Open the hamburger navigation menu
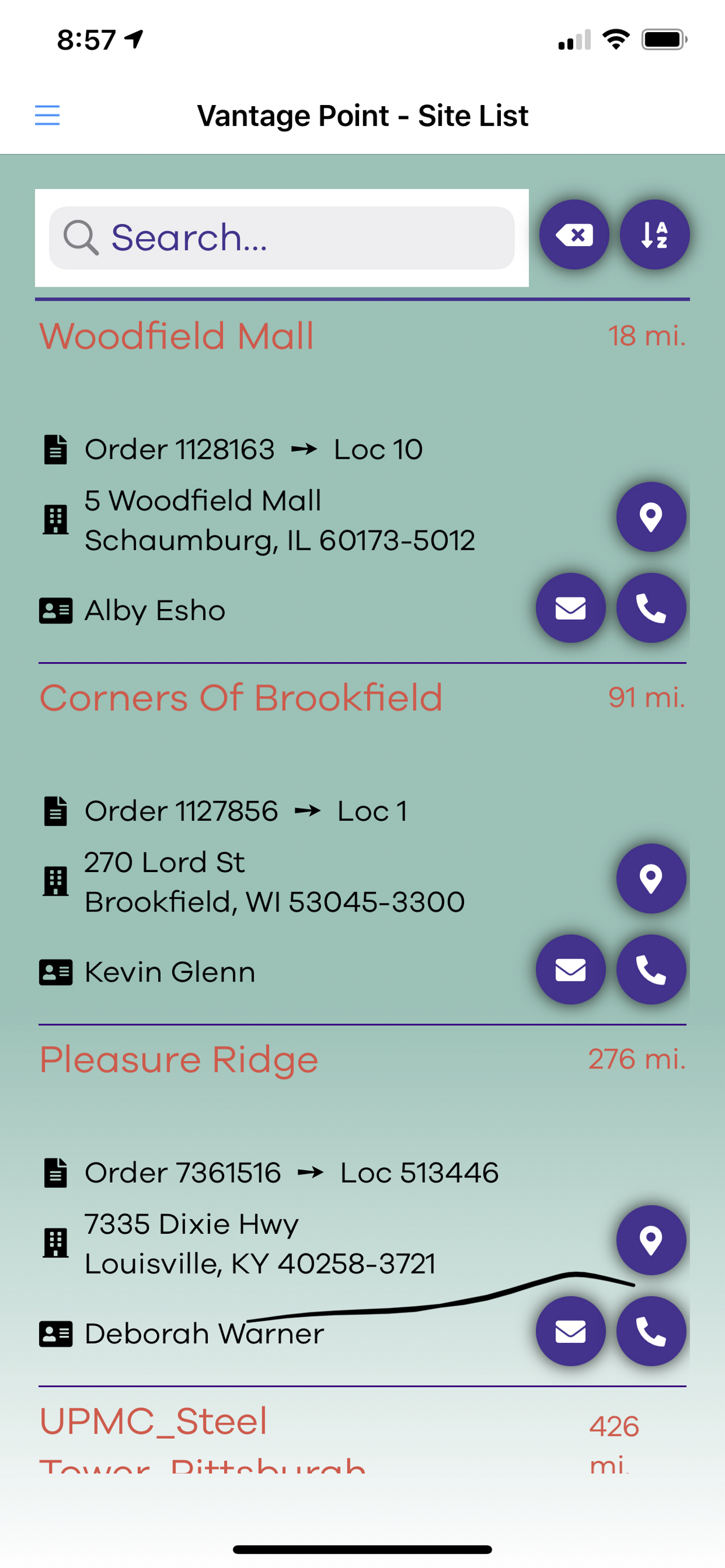 47,115
